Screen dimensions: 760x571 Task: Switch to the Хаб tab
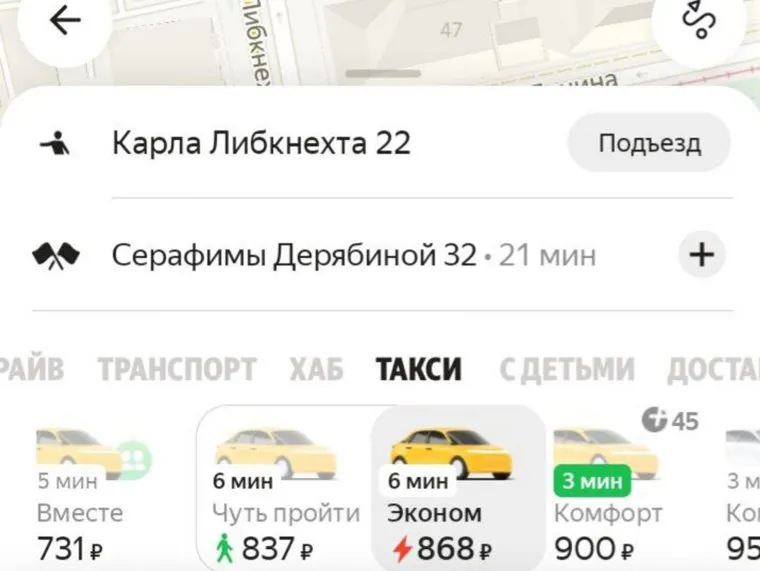click(x=316, y=370)
